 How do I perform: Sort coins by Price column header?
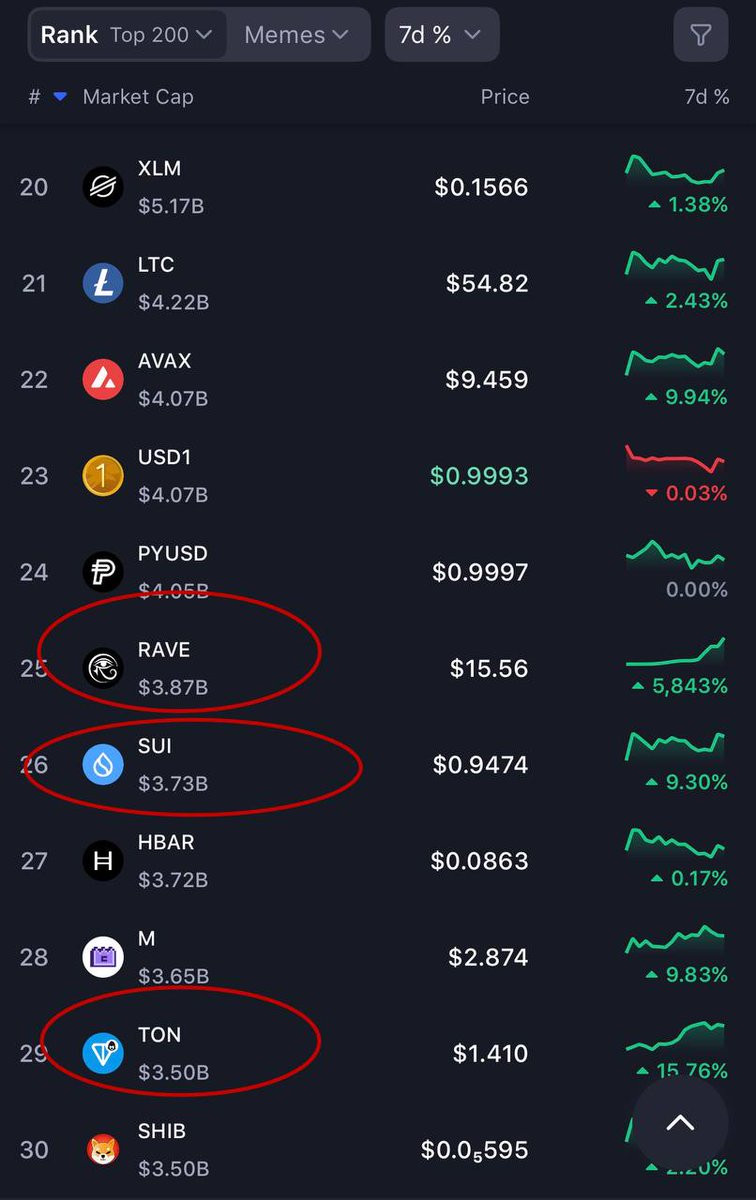pos(504,97)
